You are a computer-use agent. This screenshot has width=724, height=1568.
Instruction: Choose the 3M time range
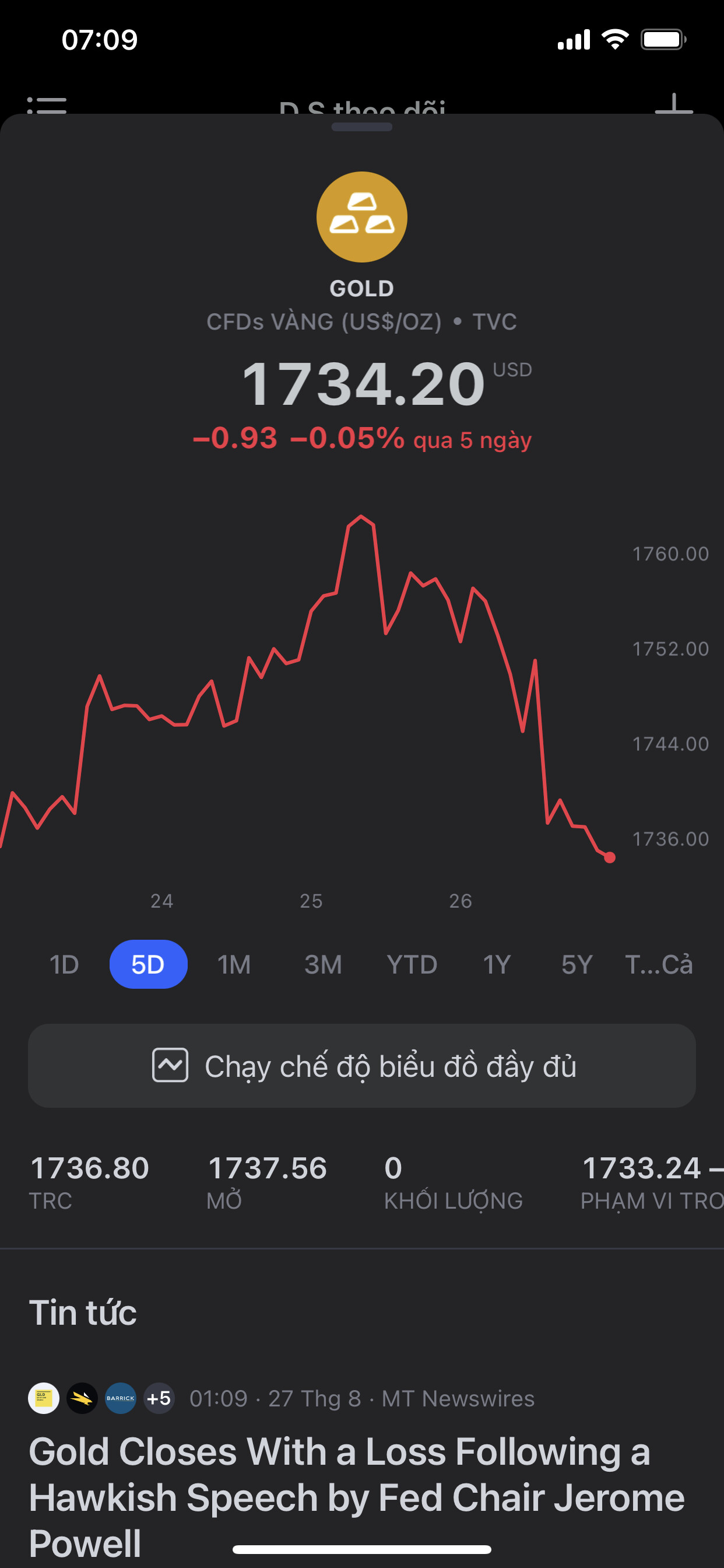pyautogui.click(x=322, y=964)
